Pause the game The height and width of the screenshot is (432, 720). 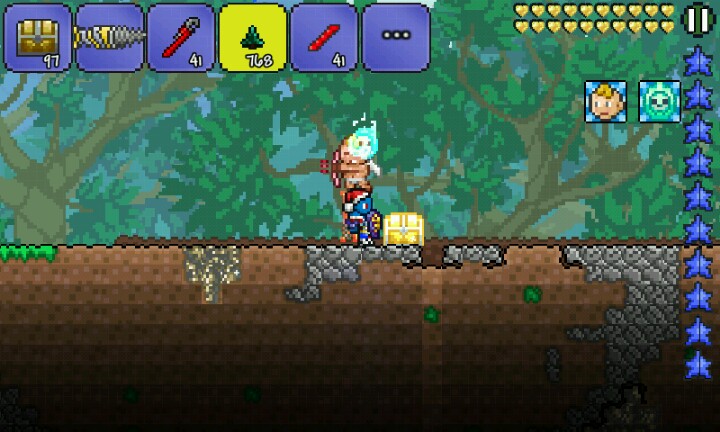(x=697, y=18)
